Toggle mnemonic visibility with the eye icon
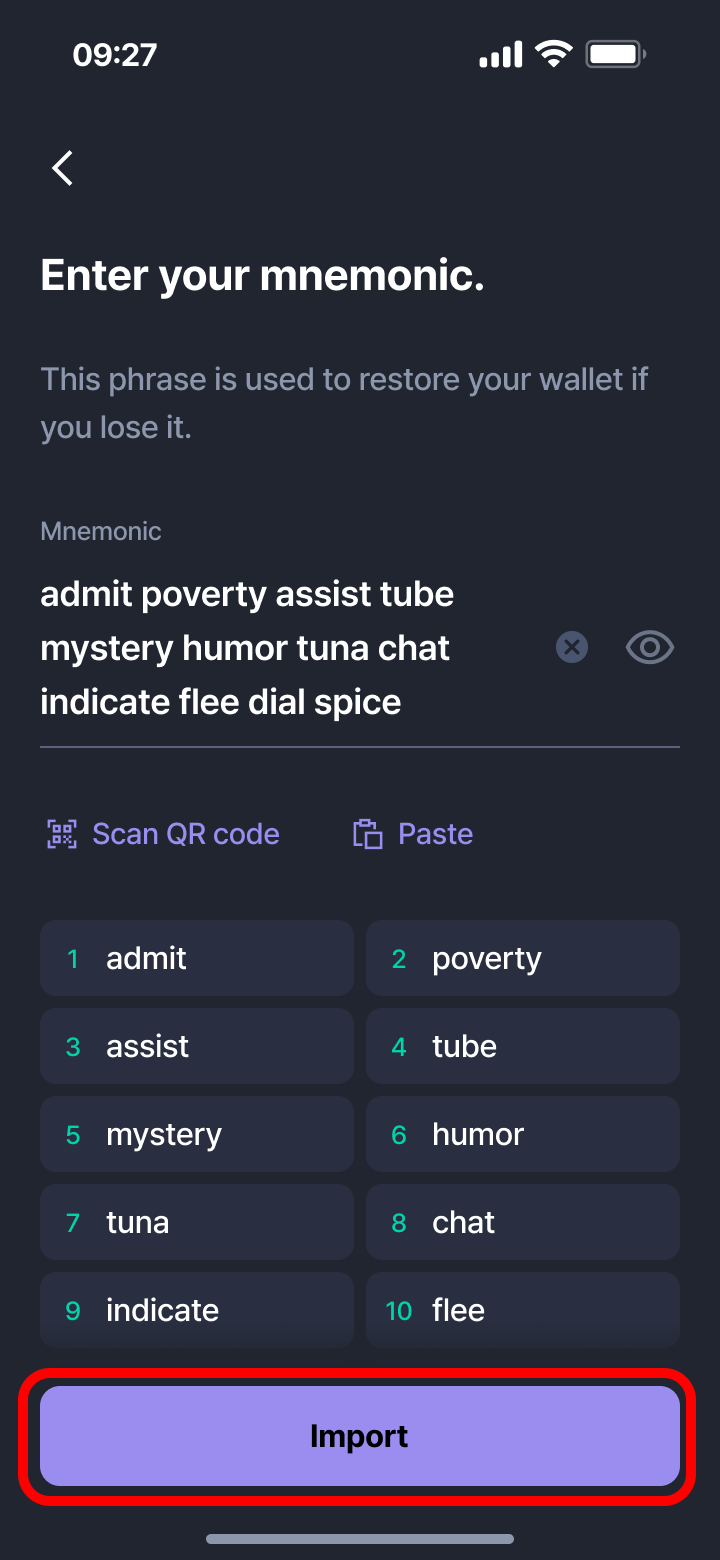 tap(650, 648)
